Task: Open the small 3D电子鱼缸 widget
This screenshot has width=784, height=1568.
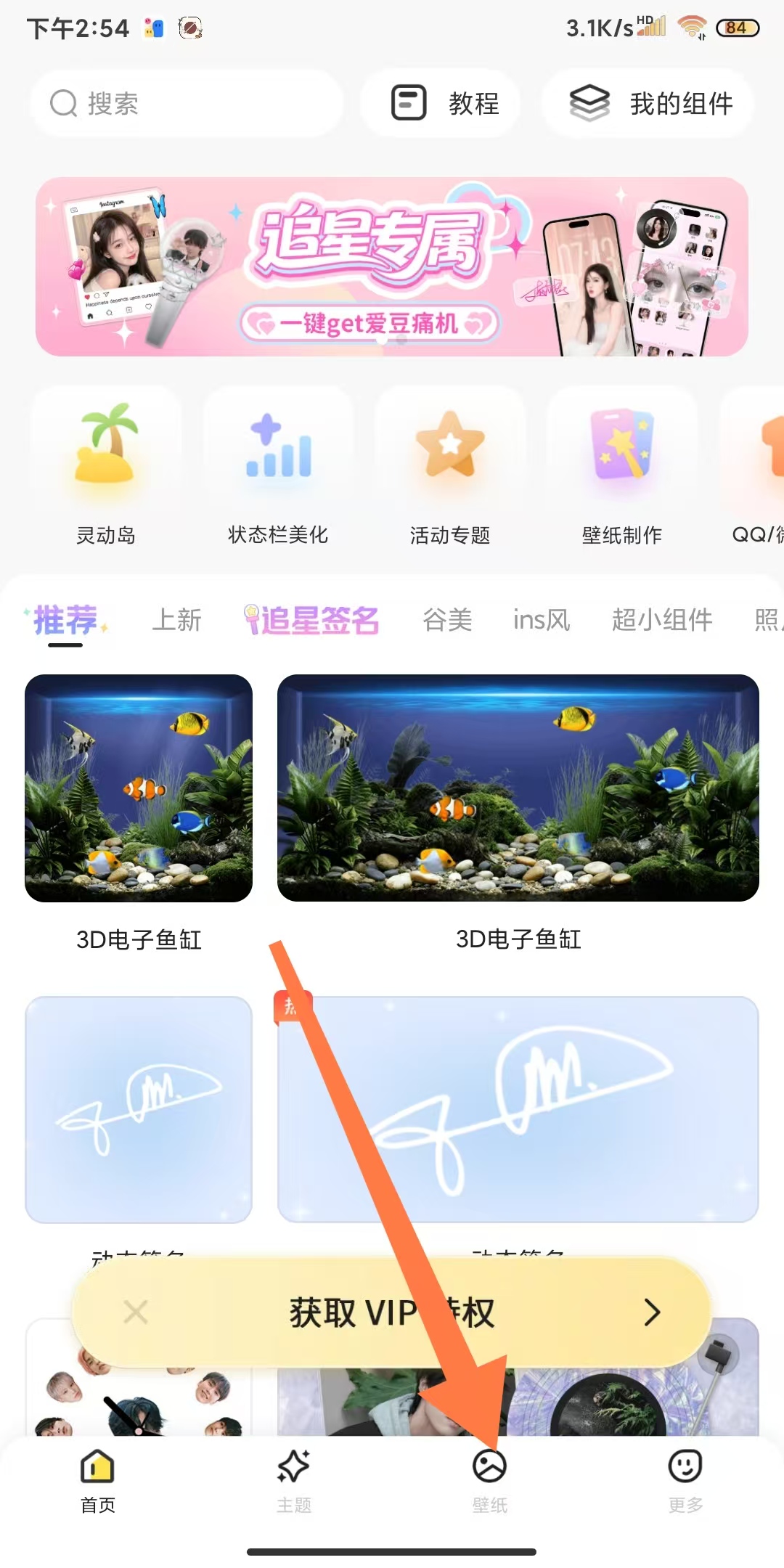Action: (x=139, y=788)
